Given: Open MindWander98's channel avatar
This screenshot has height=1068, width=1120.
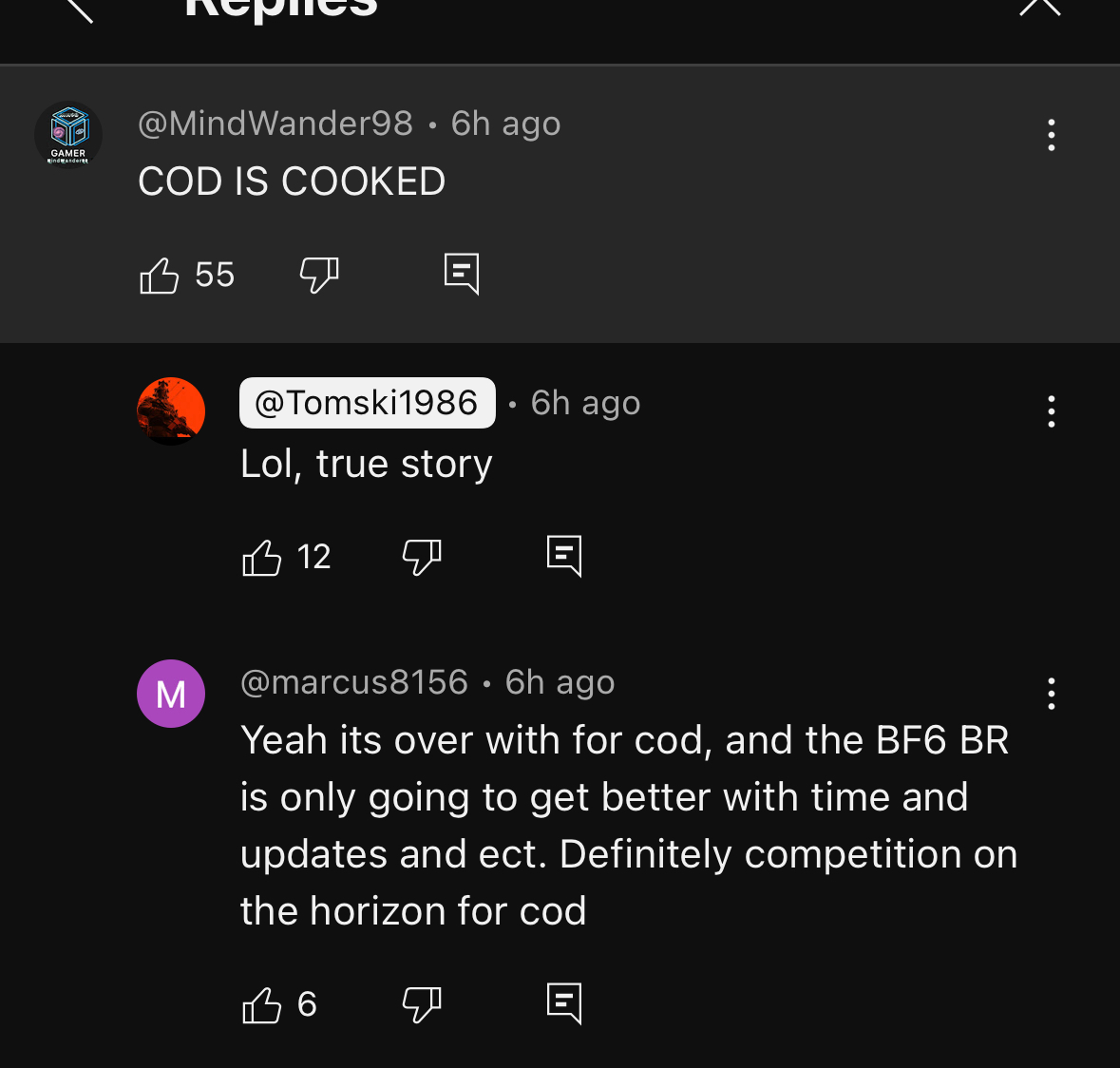Looking at the screenshot, I should [68, 134].
